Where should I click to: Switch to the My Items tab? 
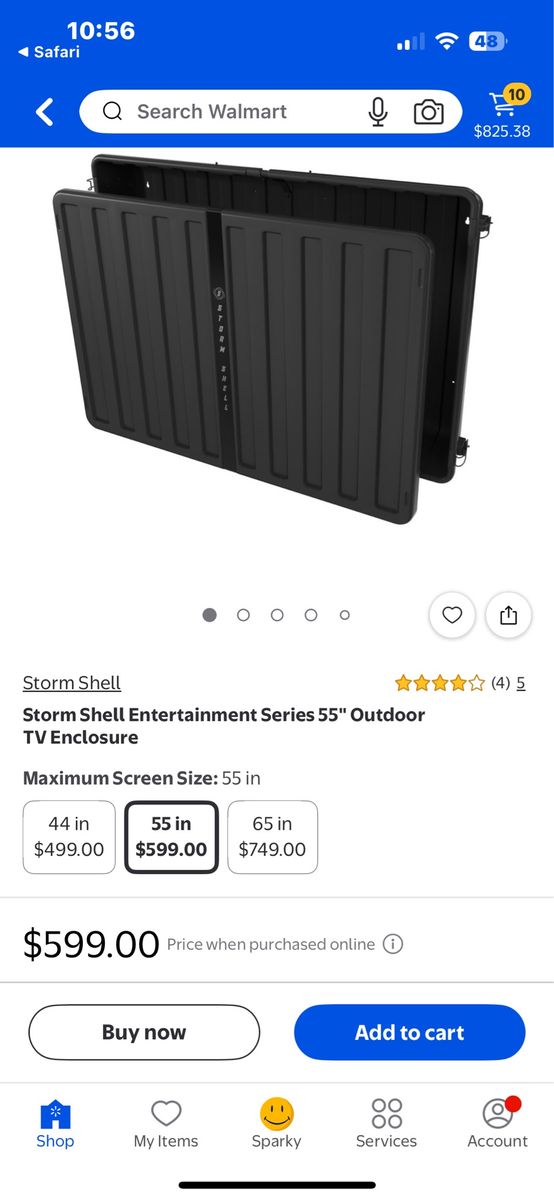[166, 1124]
